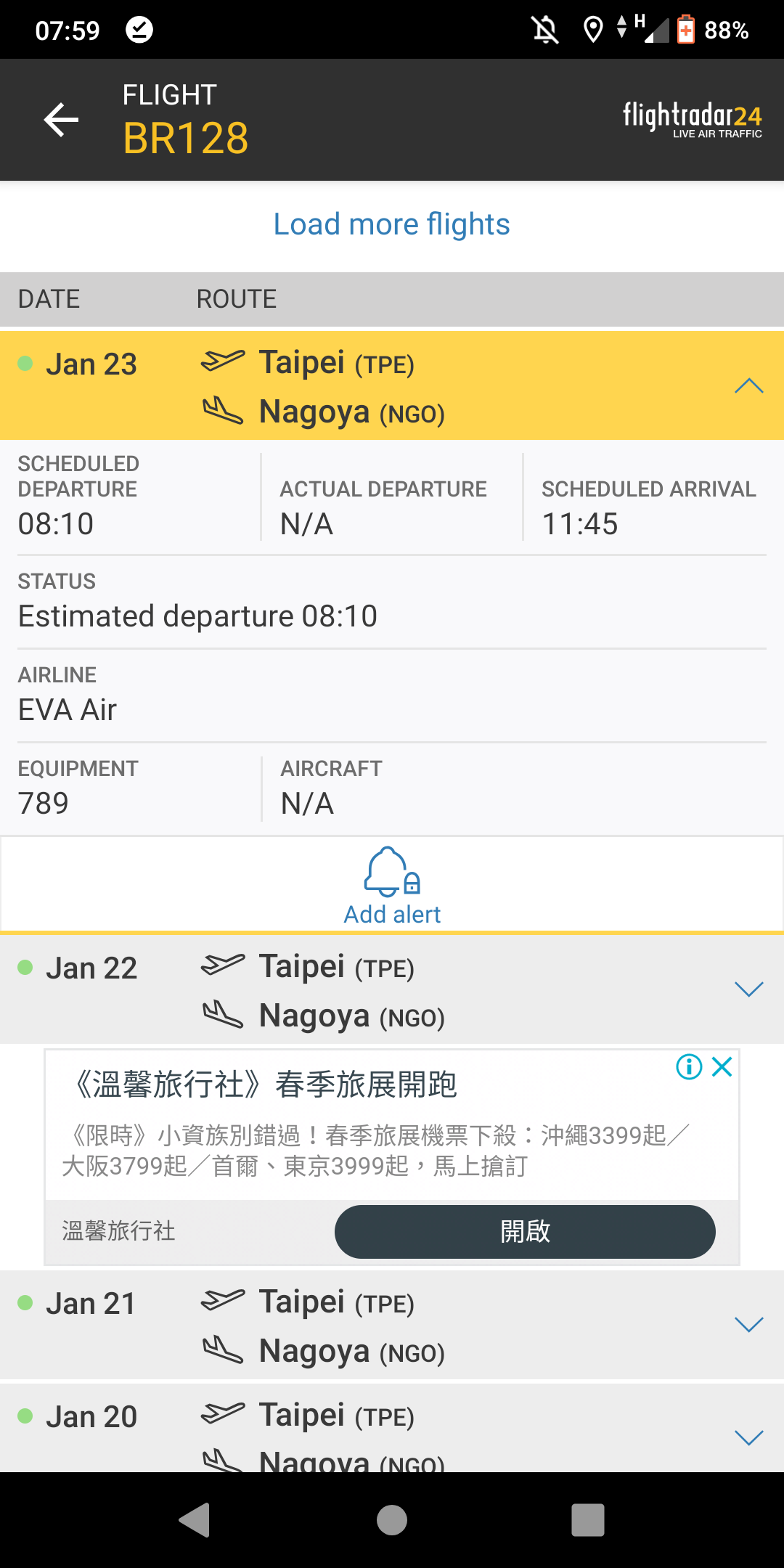Expand the Jan 20 flight row
The image size is (784, 1568).
[748, 1437]
